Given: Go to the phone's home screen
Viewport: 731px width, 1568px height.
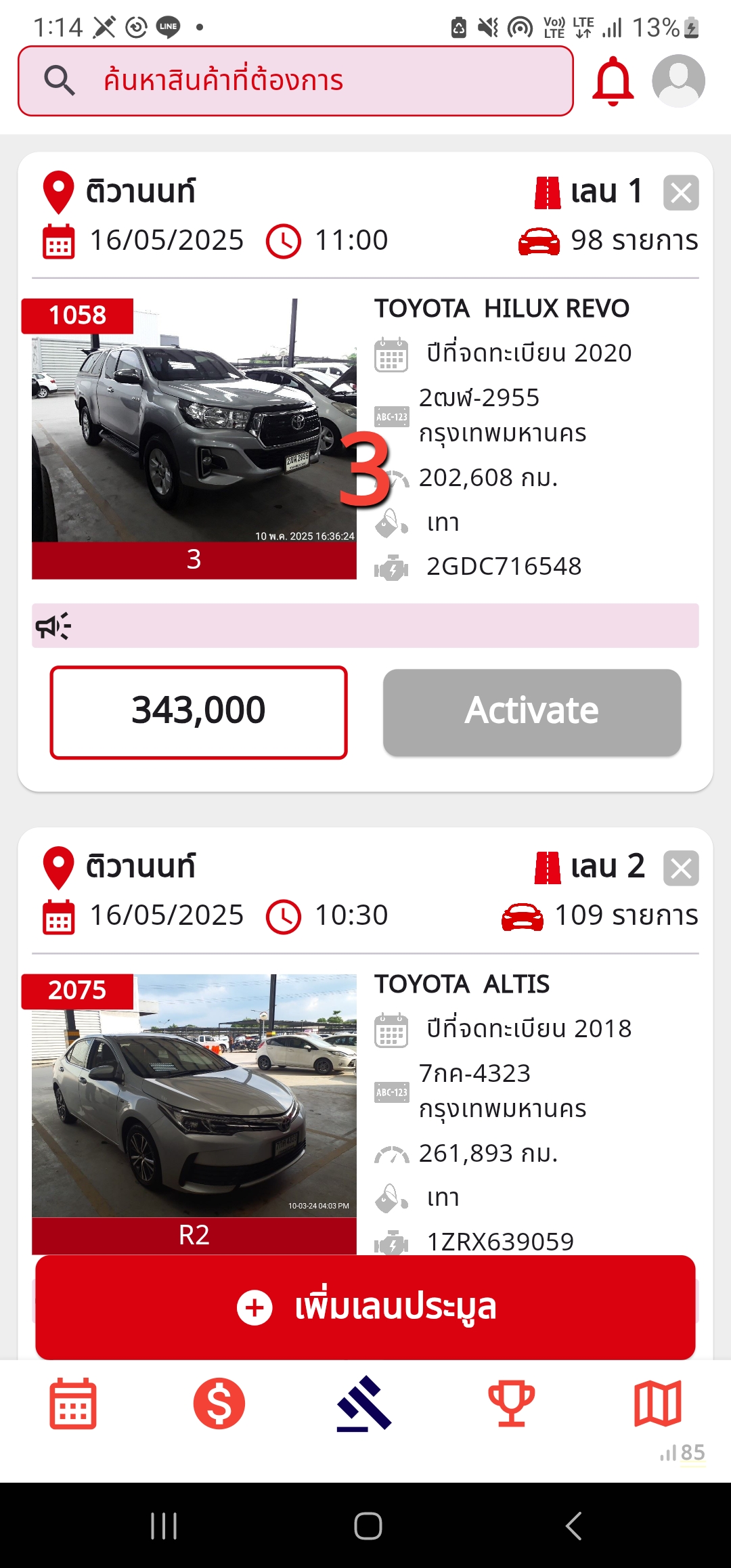Looking at the screenshot, I should tap(368, 1526).
